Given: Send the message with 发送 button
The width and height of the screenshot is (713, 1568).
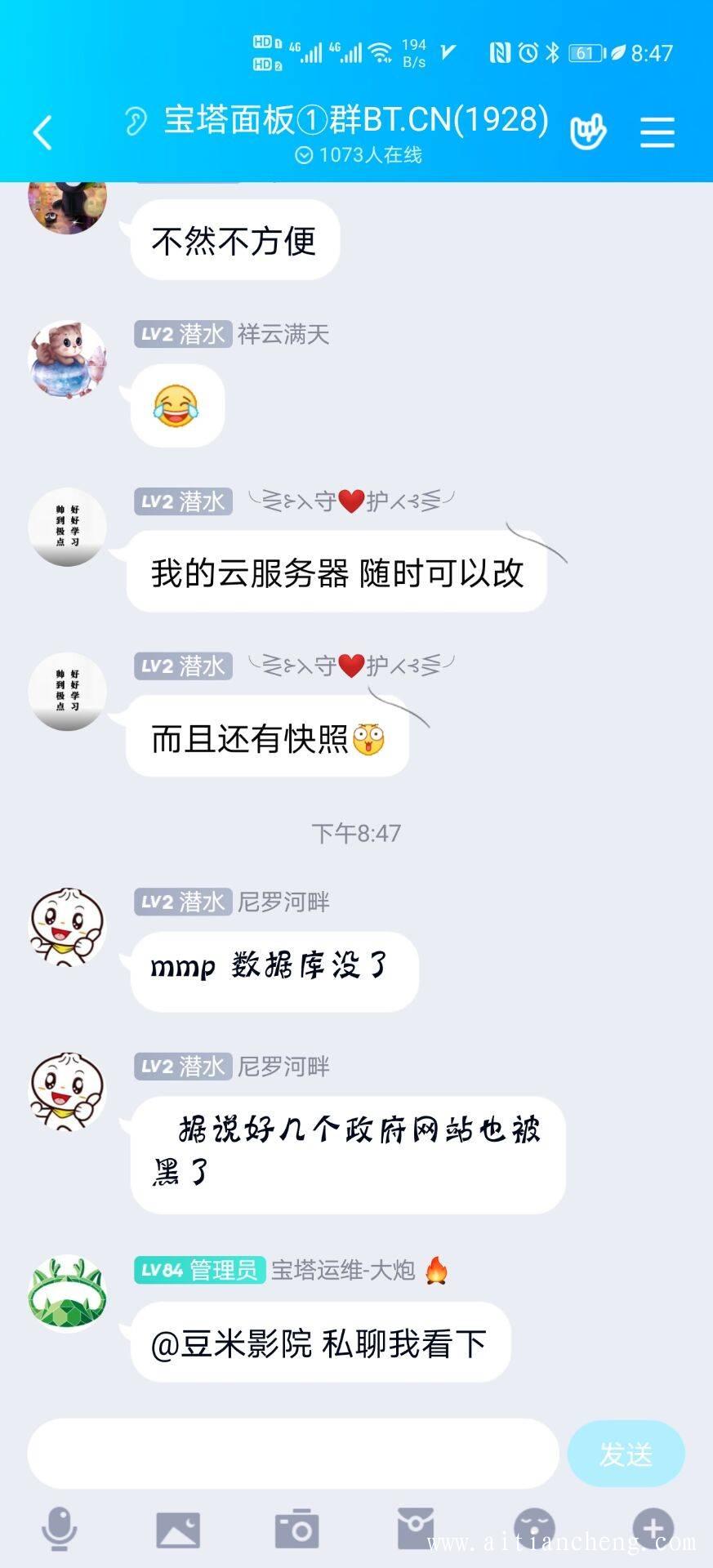Looking at the screenshot, I should 626,1454.
